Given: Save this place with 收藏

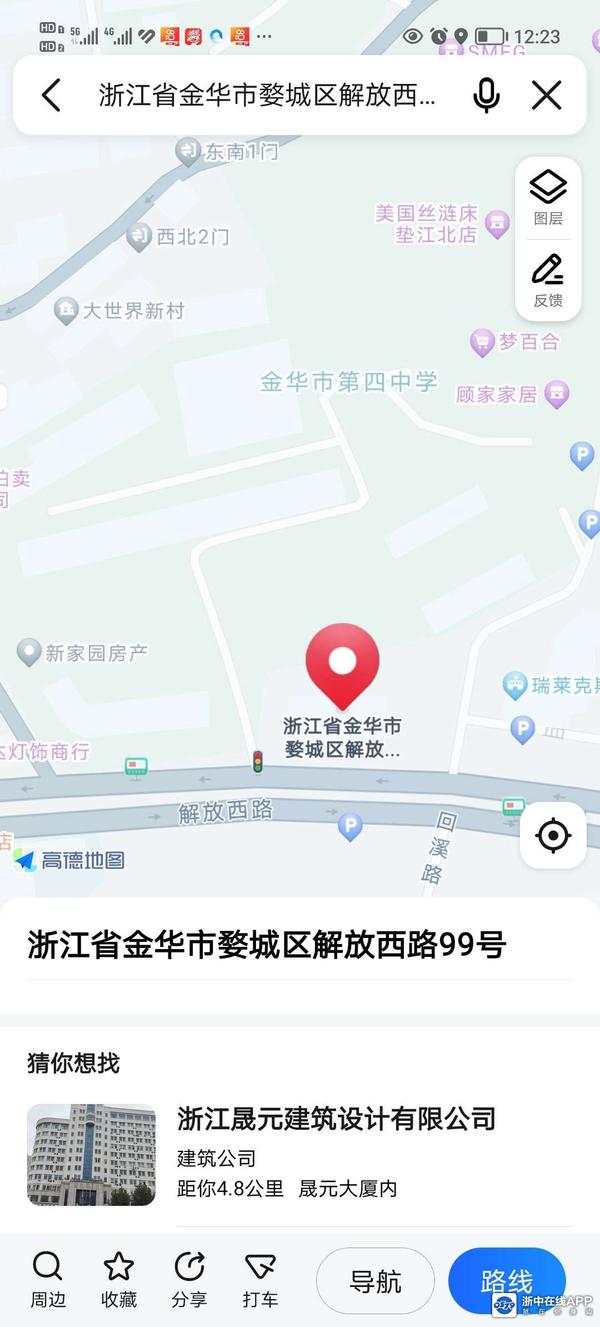Looking at the screenshot, I should pyautogui.click(x=118, y=1279).
